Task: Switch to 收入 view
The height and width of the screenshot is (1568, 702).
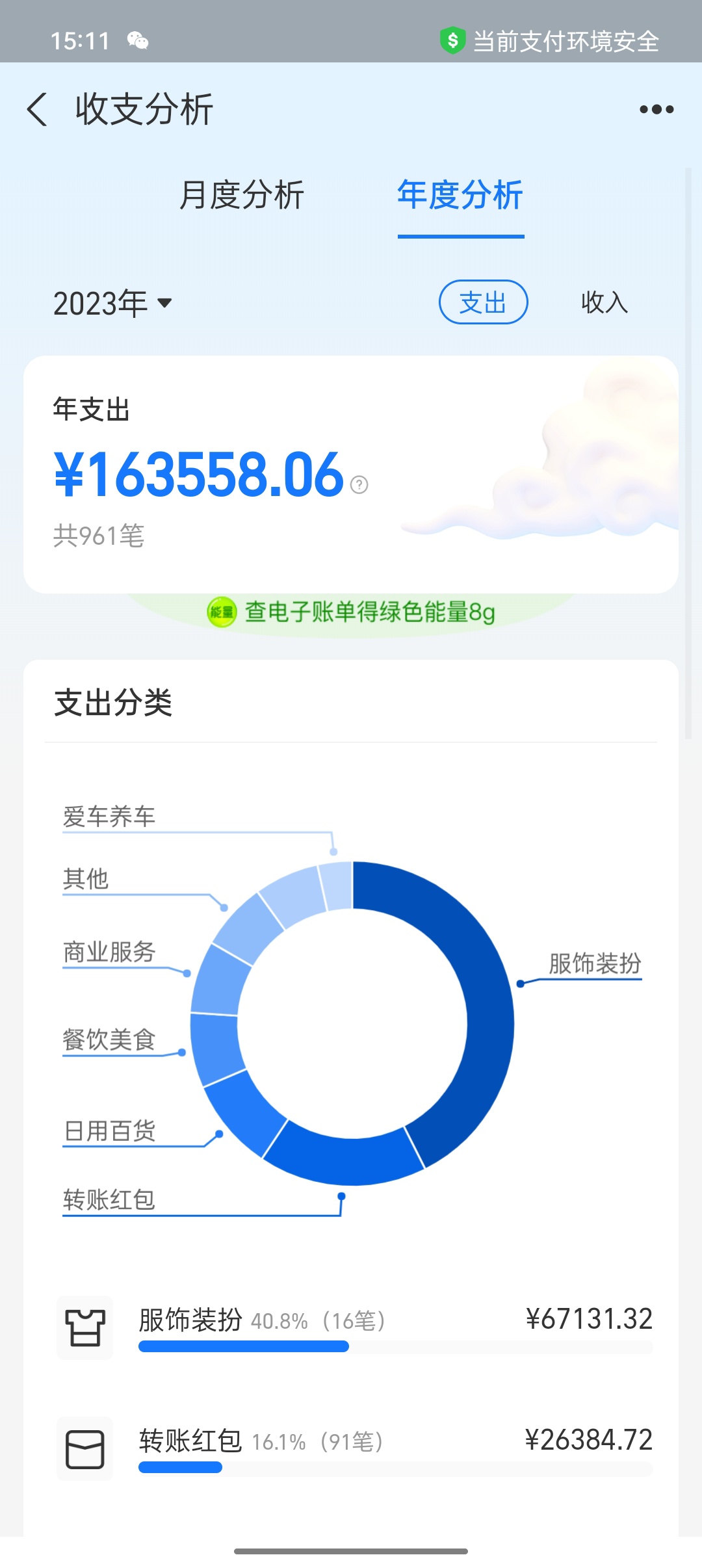Action: tap(604, 302)
